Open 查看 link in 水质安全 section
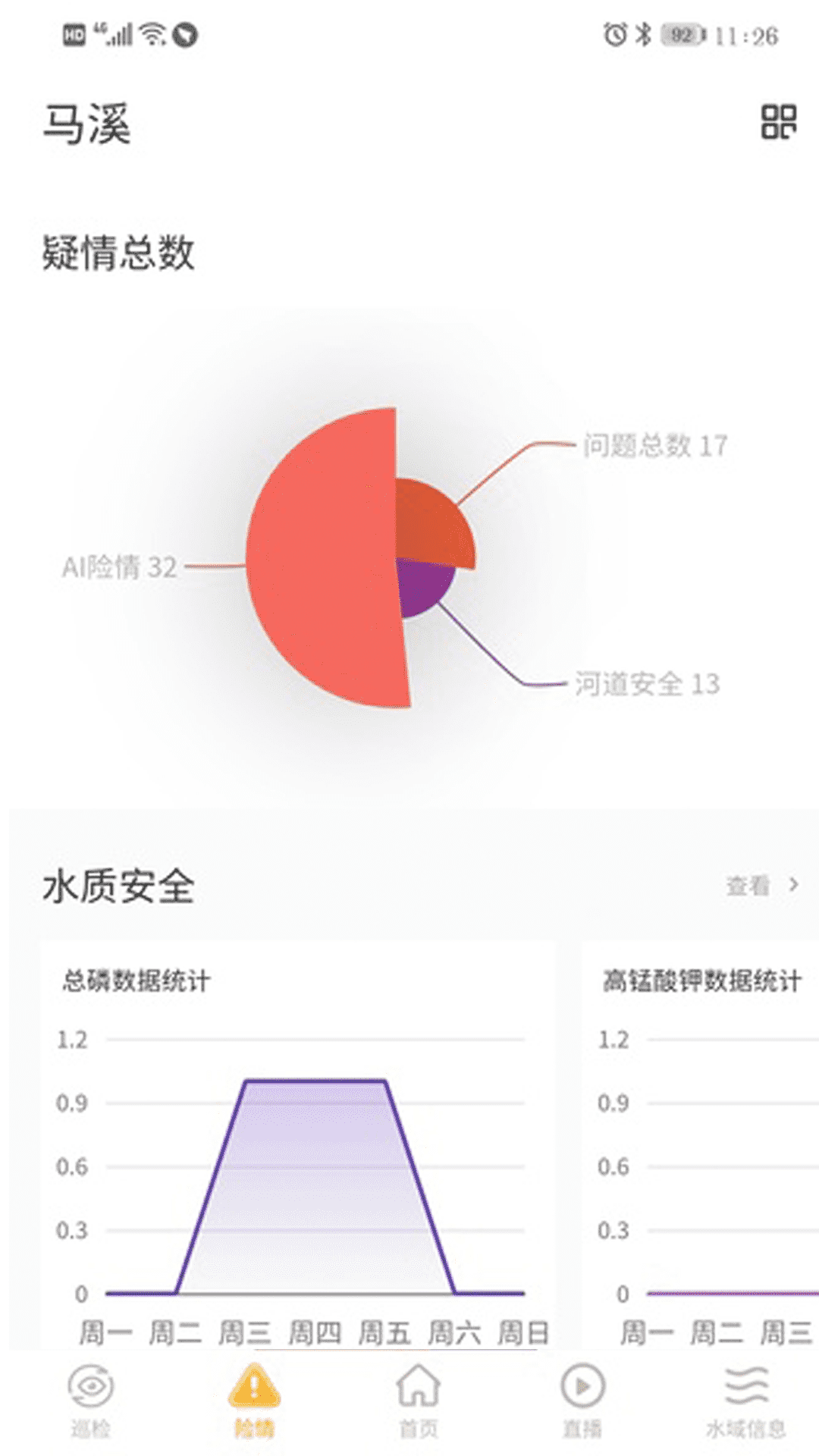819x1456 pixels. (x=761, y=885)
